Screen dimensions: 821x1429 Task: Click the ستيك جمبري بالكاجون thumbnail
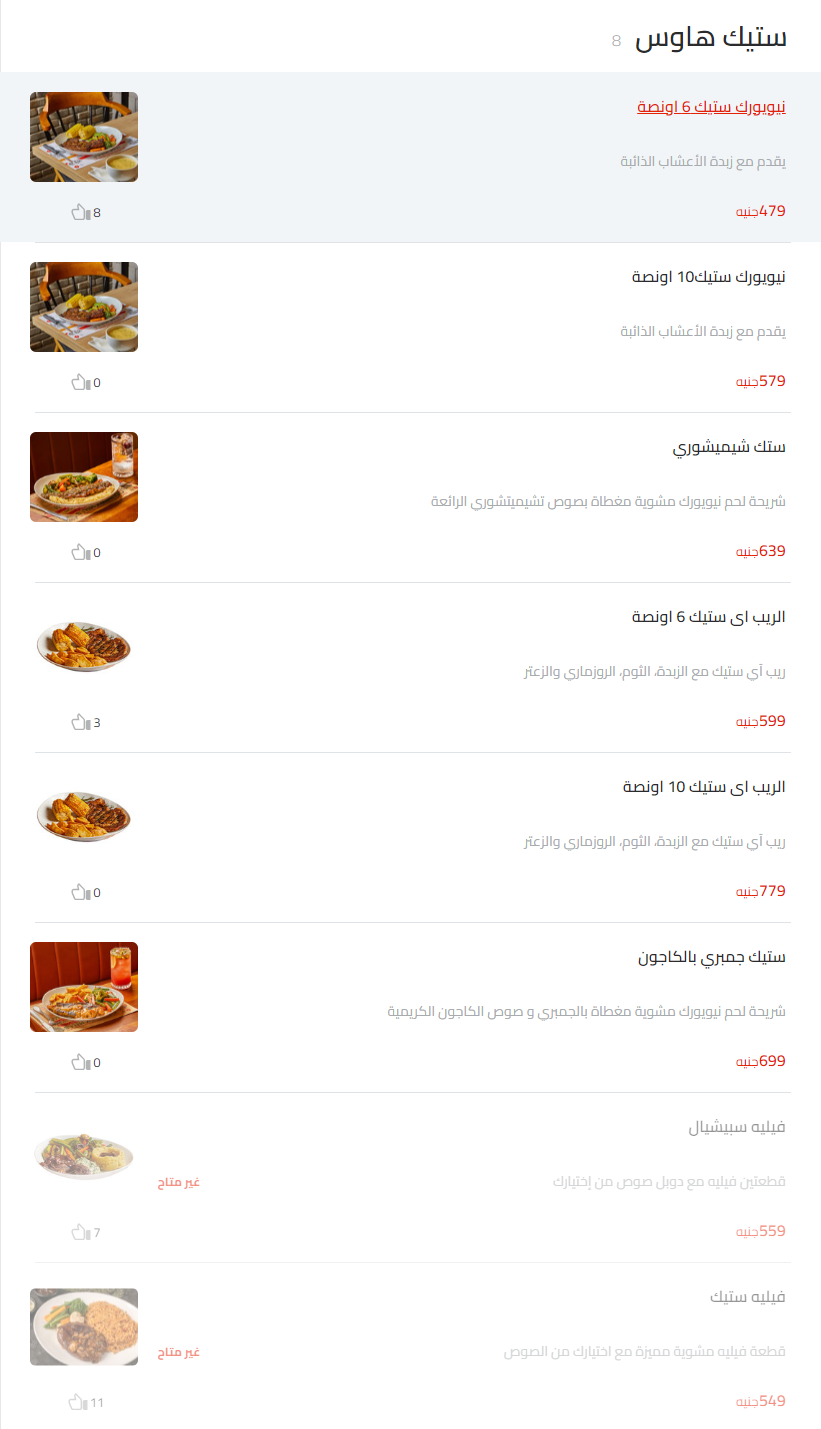click(84, 987)
